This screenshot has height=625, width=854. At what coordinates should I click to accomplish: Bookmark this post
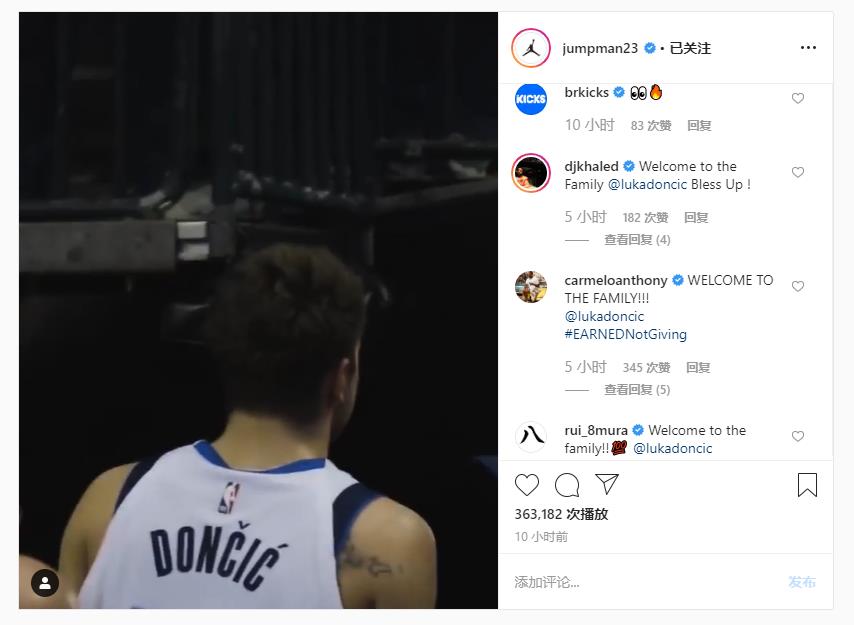pos(807,485)
